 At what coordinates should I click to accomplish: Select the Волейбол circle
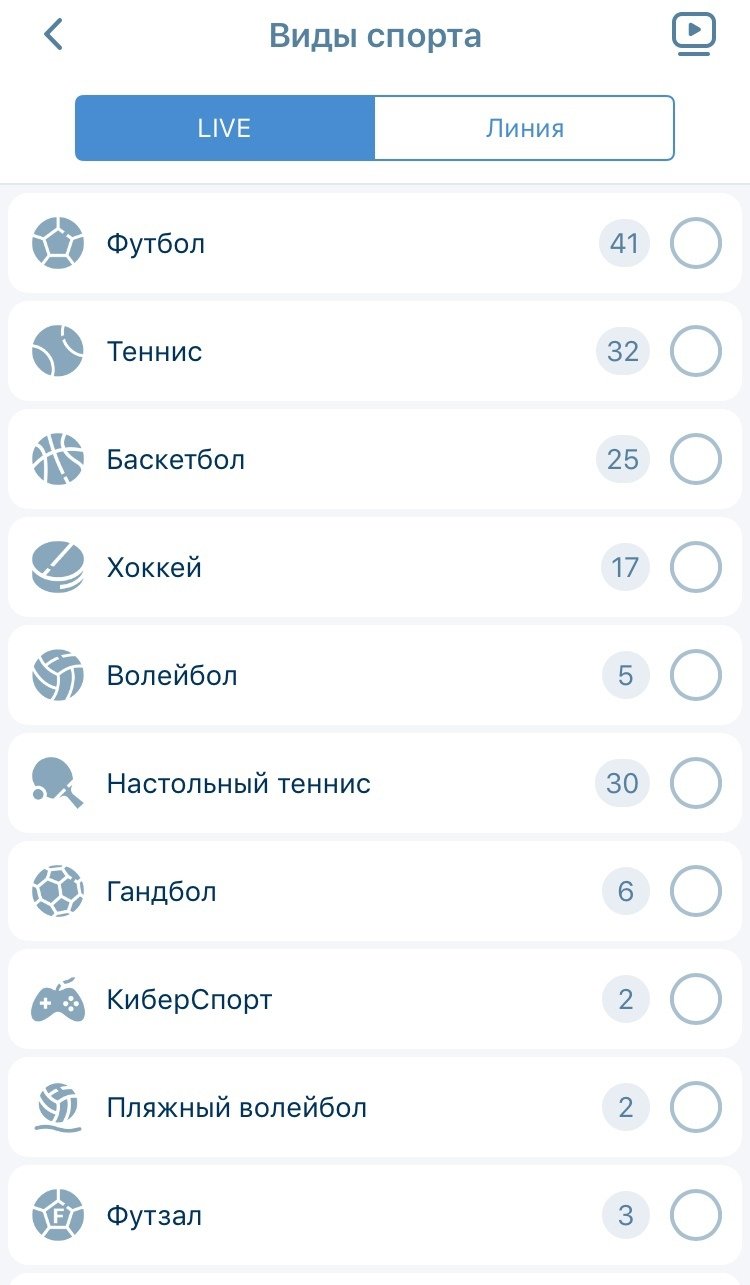coord(695,675)
